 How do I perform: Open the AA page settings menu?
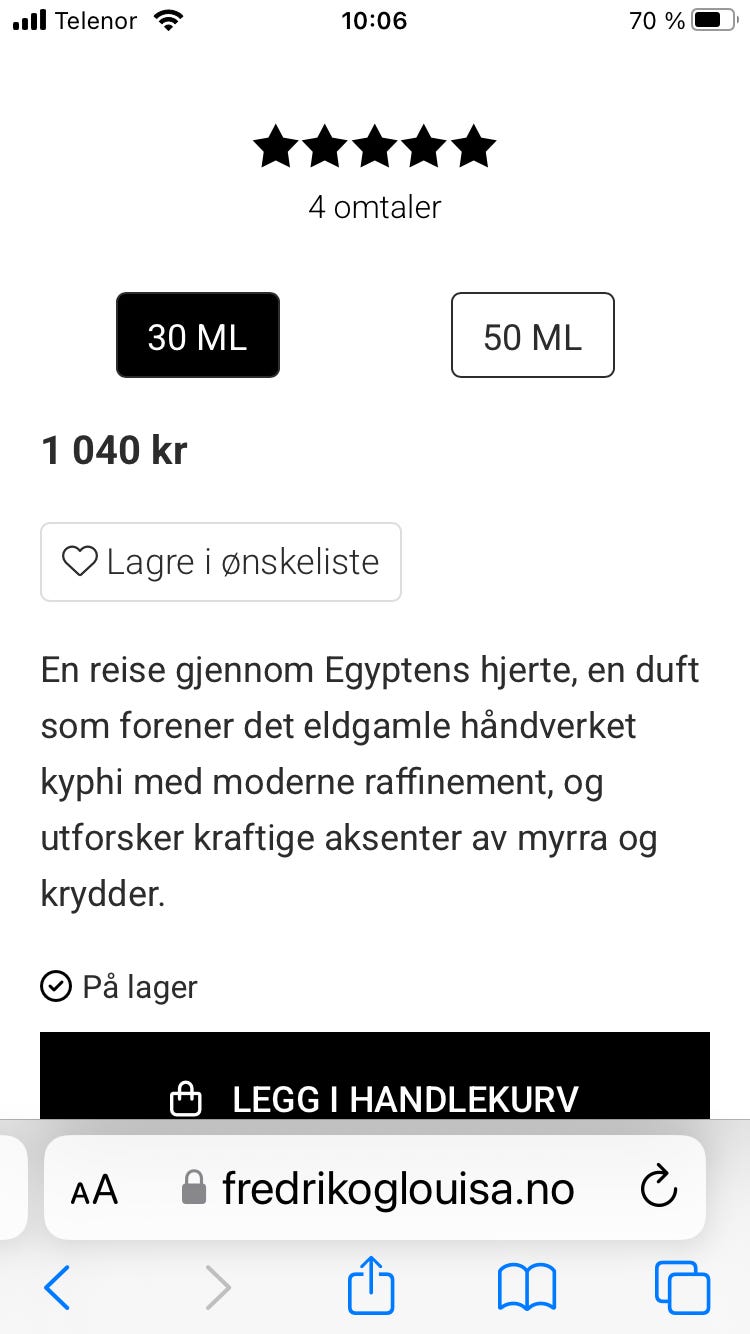point(93,1188)
